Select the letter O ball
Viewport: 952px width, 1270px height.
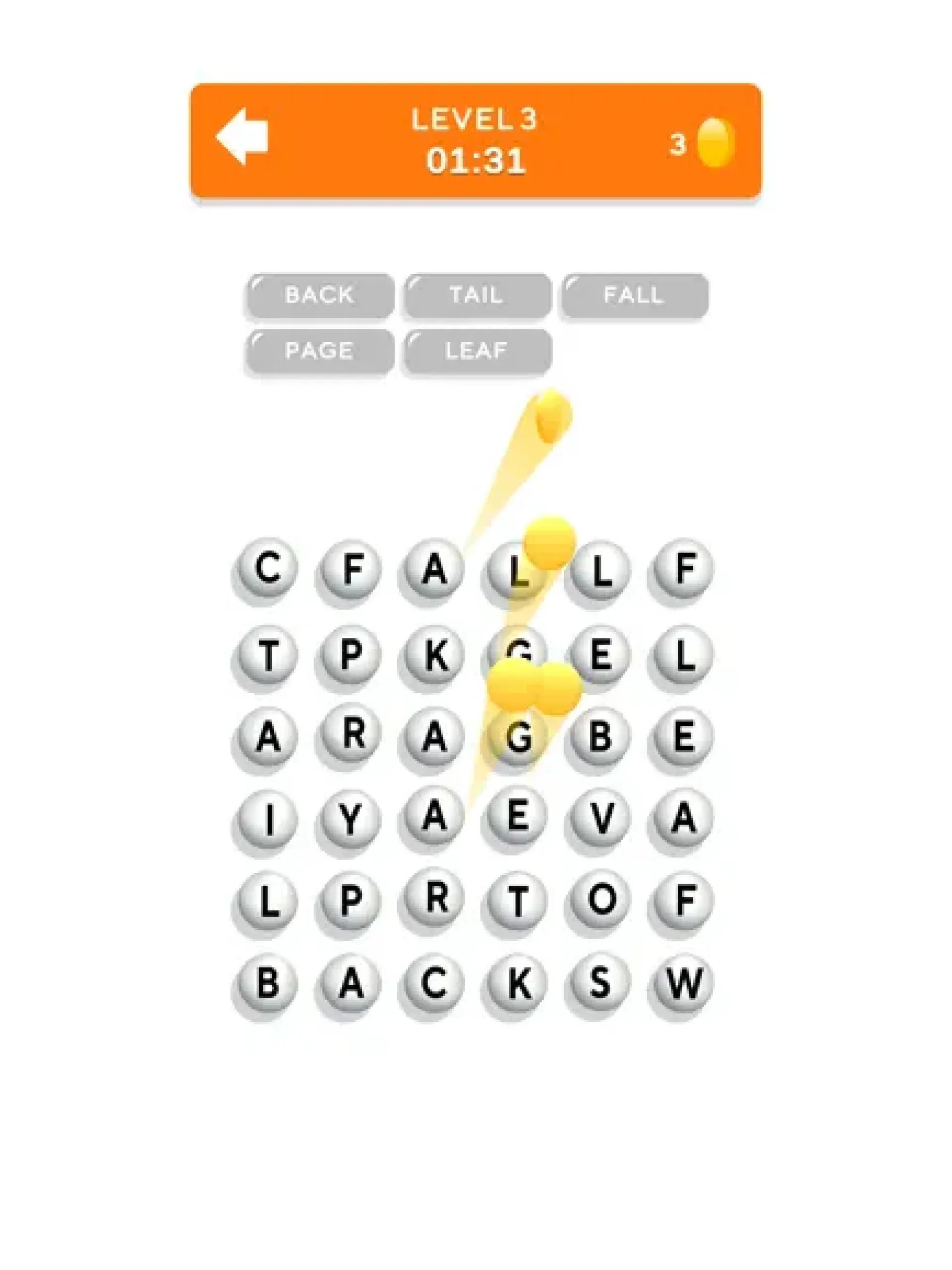(x=600, y=899)
